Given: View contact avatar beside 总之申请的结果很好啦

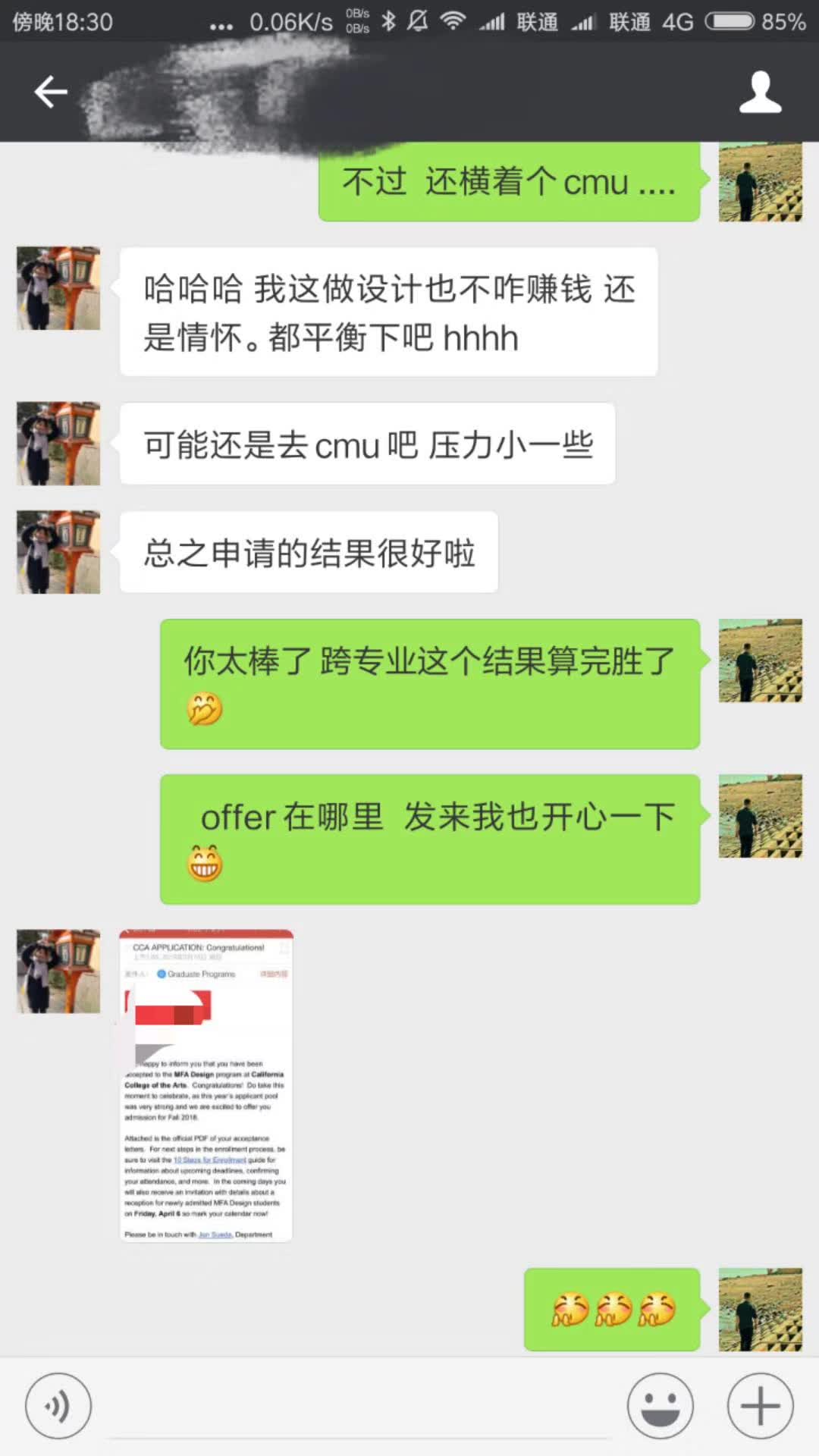Looking at the screenshot, I should point(58,552).
